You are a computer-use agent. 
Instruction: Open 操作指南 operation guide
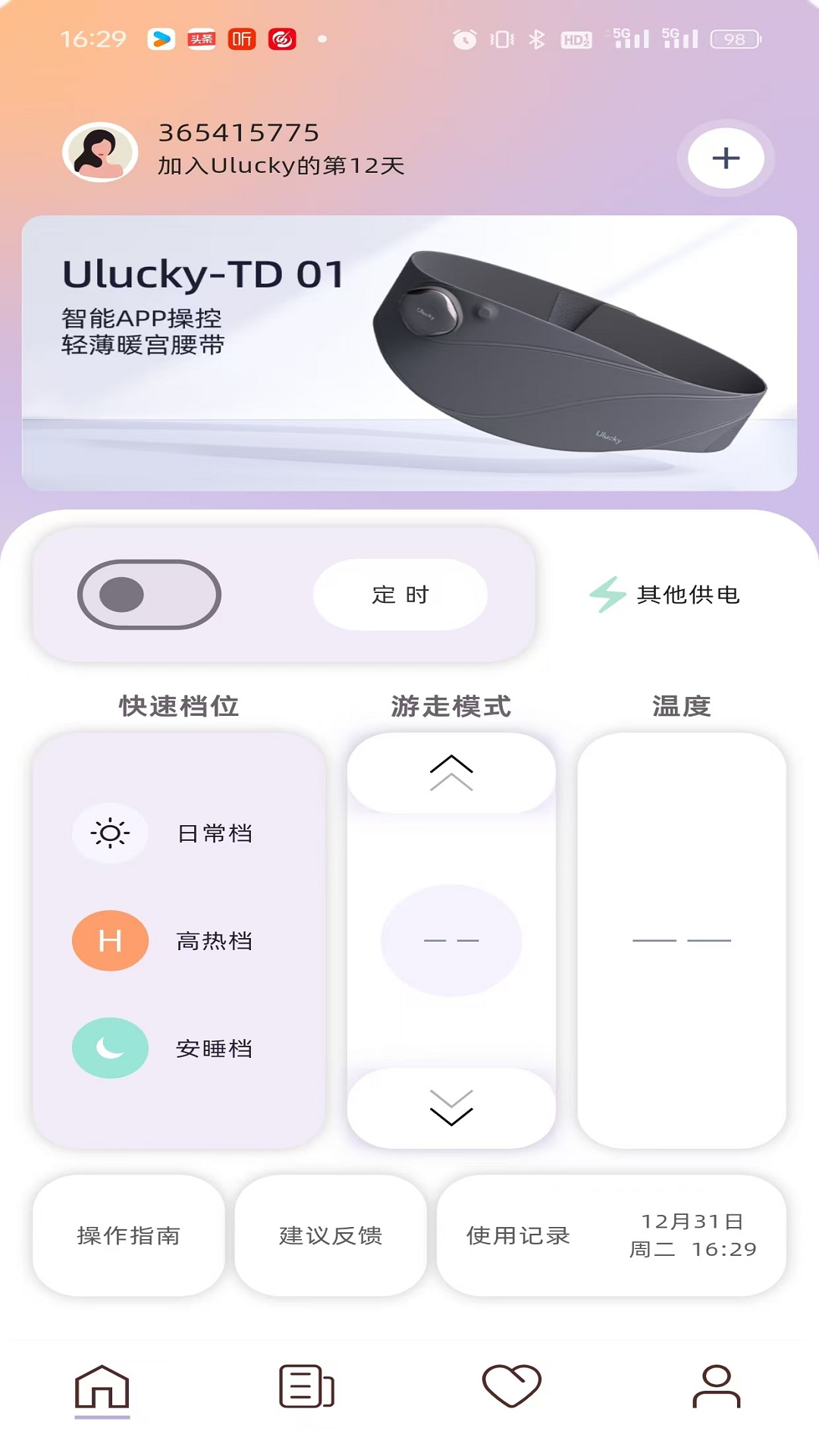tap(129, 1235)
